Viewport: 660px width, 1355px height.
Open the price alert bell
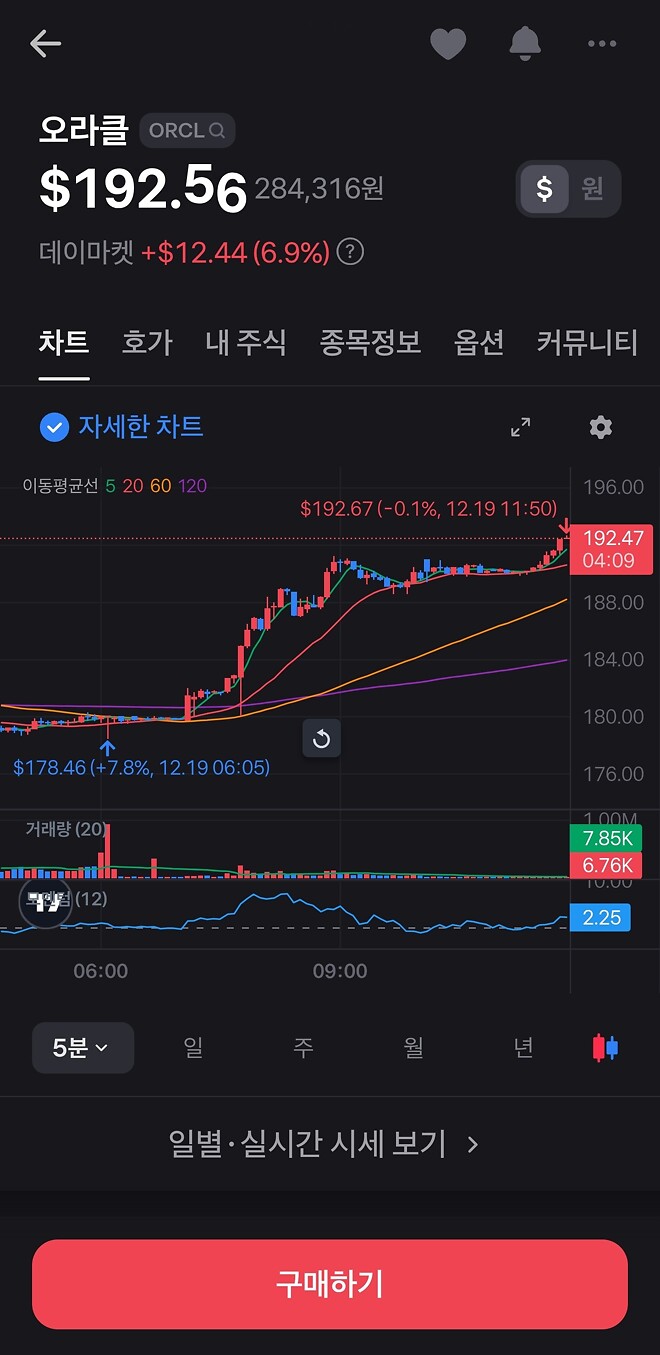525,43
